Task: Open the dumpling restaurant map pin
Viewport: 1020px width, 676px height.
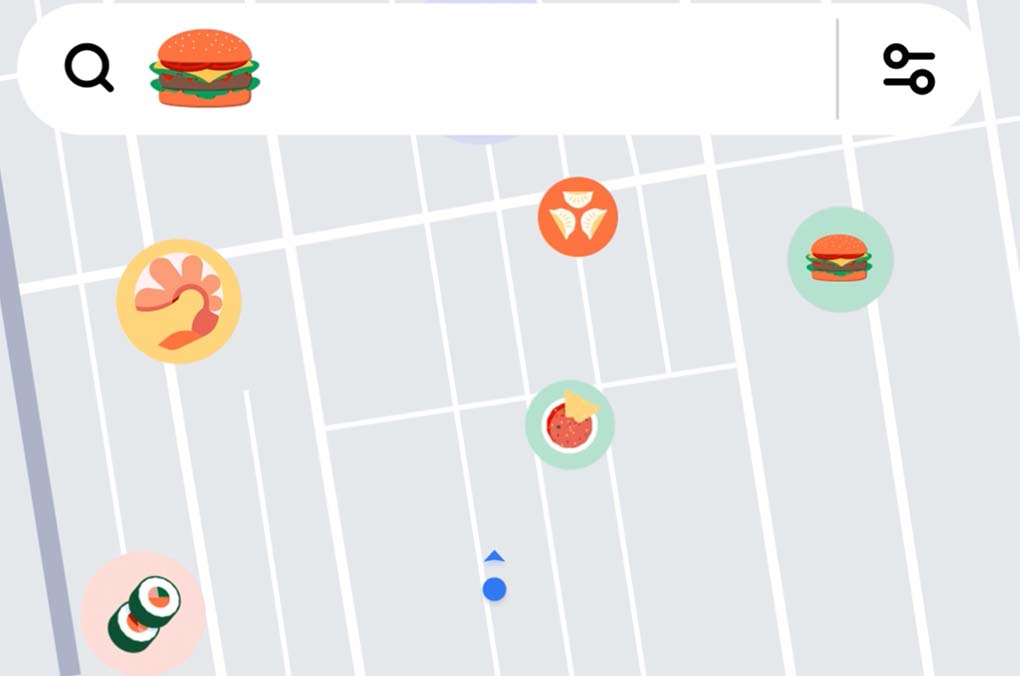Action: 578,217
